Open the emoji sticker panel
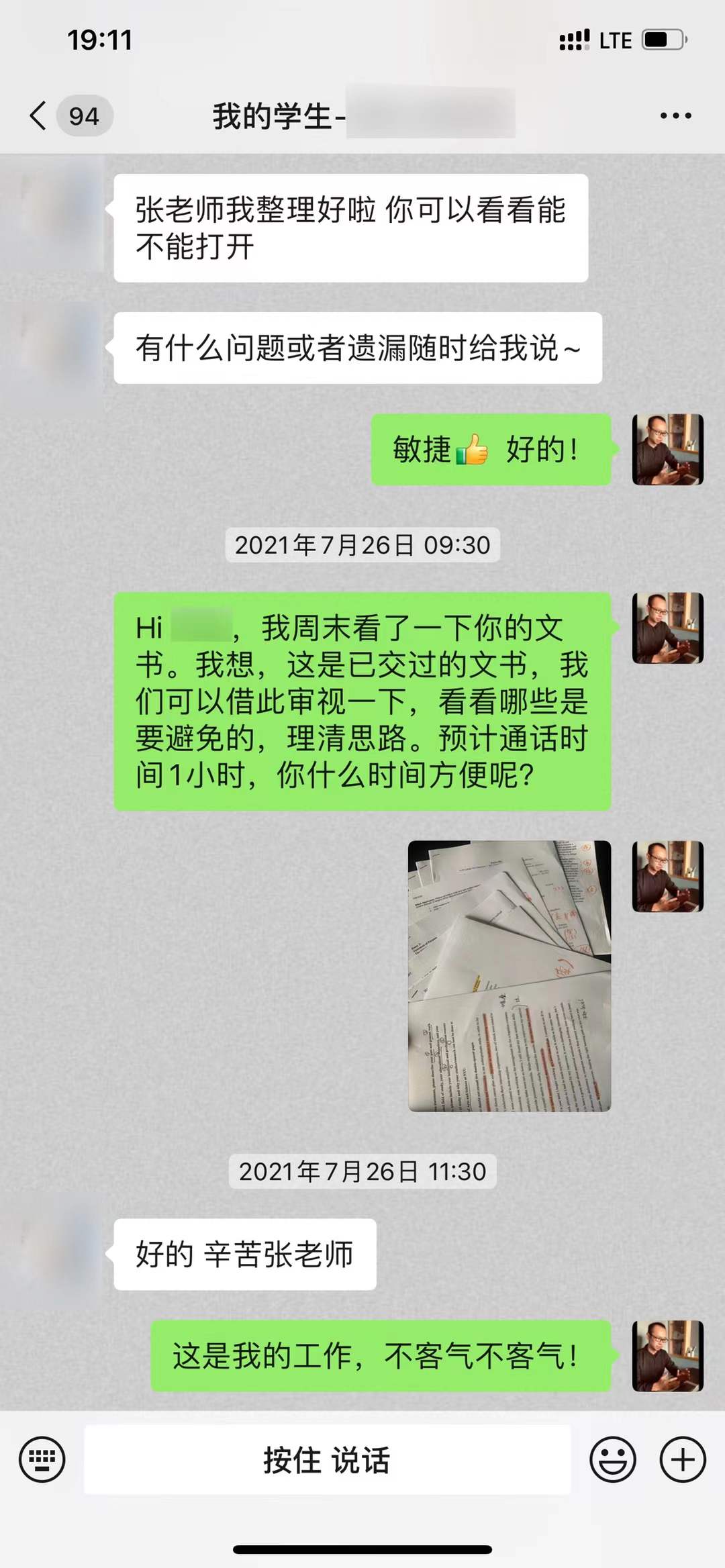Image resolution: width=725 pixels, height=1568 pixels. tap(612, 1459)
